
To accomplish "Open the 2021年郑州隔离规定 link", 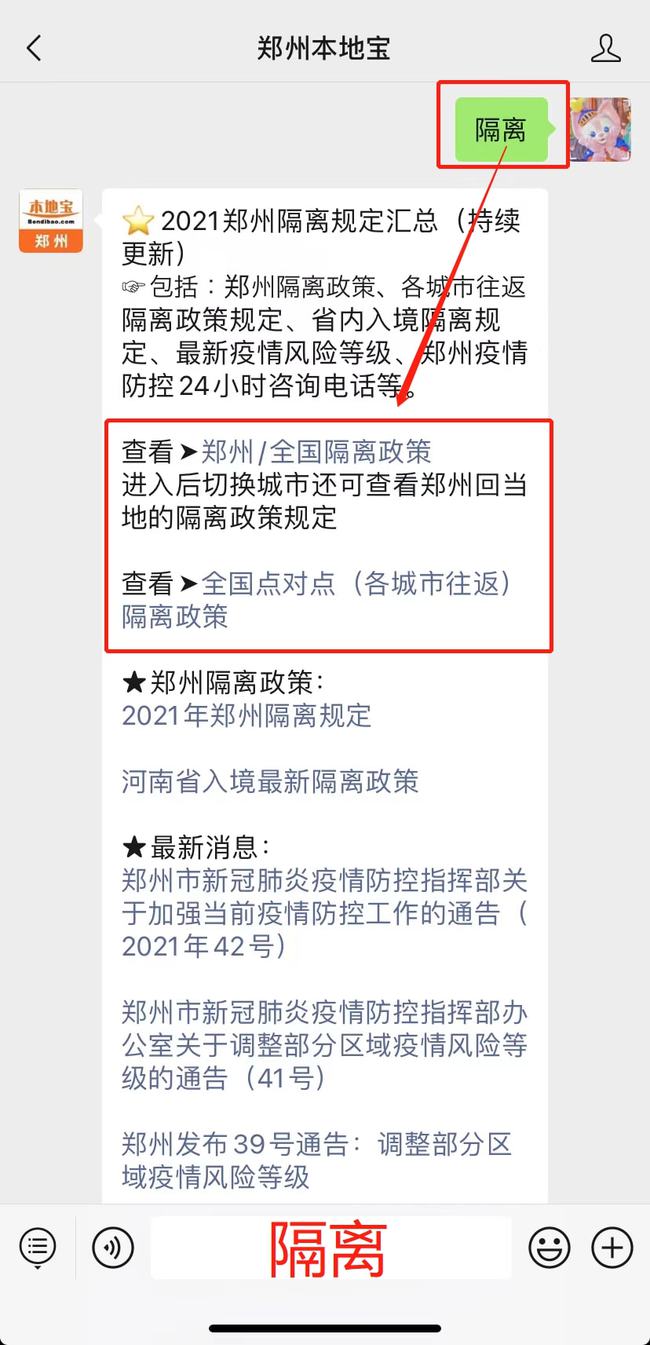I will 246,716.
